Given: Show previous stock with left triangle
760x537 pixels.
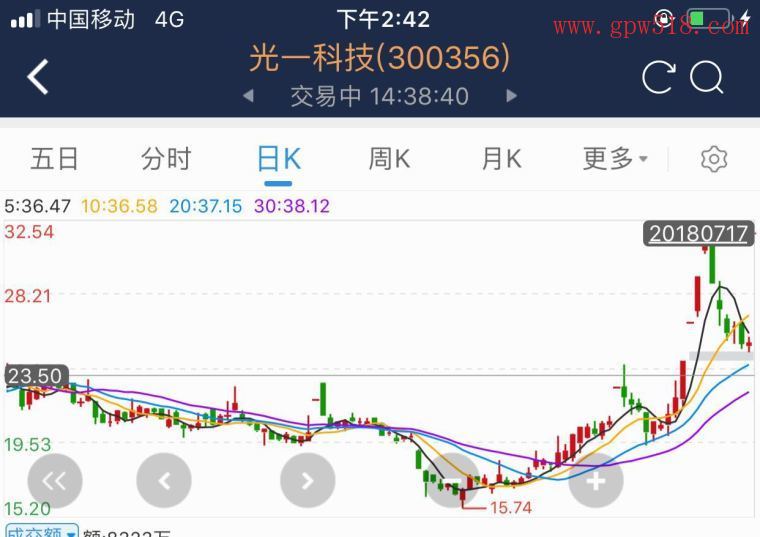Looking at the screenshot, I should pyautogui.click(x=249, y=96).
